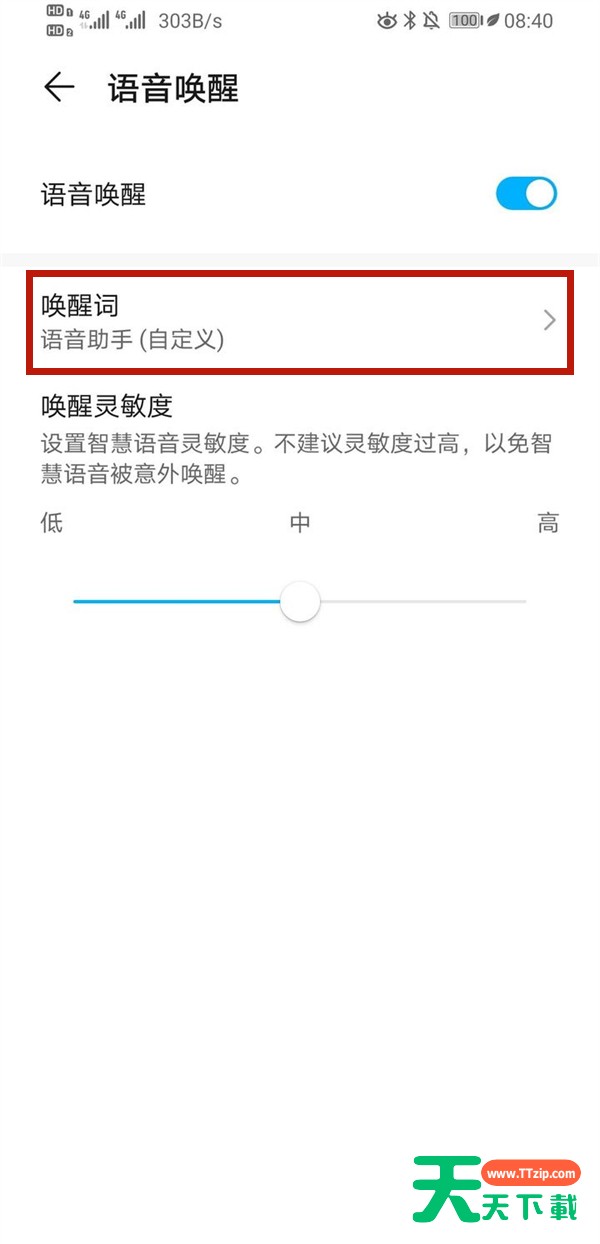Image resolution: width=600 pixels, height=1244 pixels.
Task: Open the 唤醒词 setting row
Action: point(300,321)
